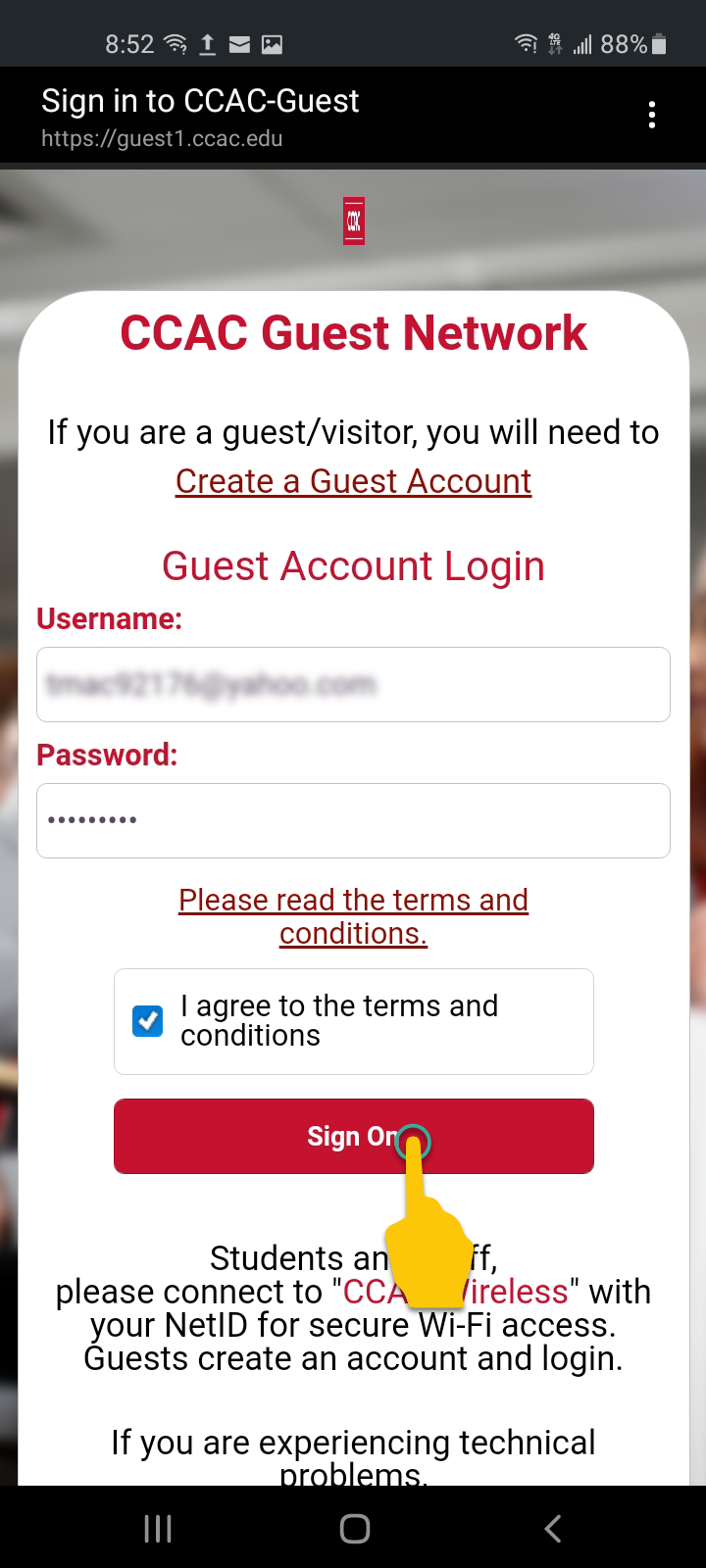Tap the guest1.ccac.edu address bar
This screenshot has width=706, height=1568.
click(162, 138)
